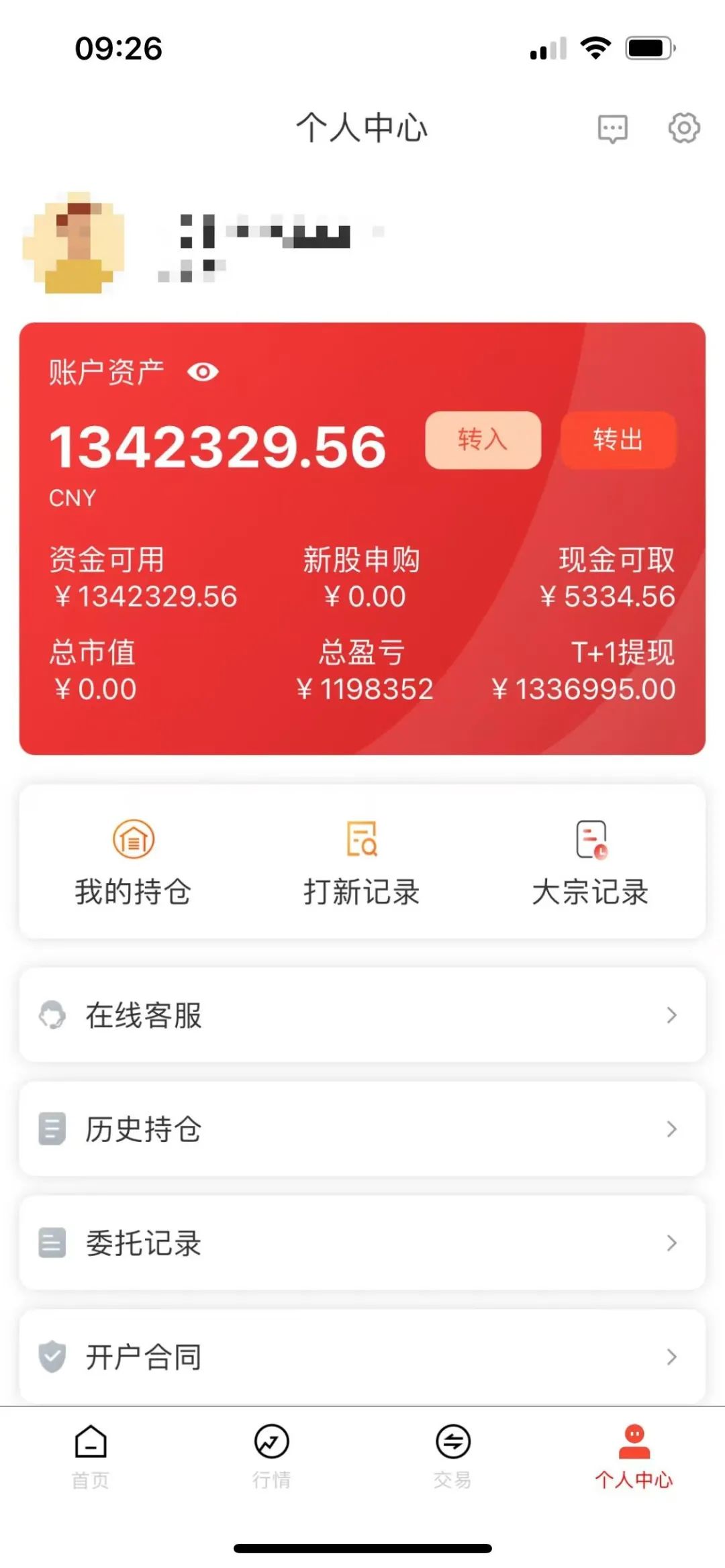
Task: Switch to the 交易 trade tab
Action: [453, 1456]
